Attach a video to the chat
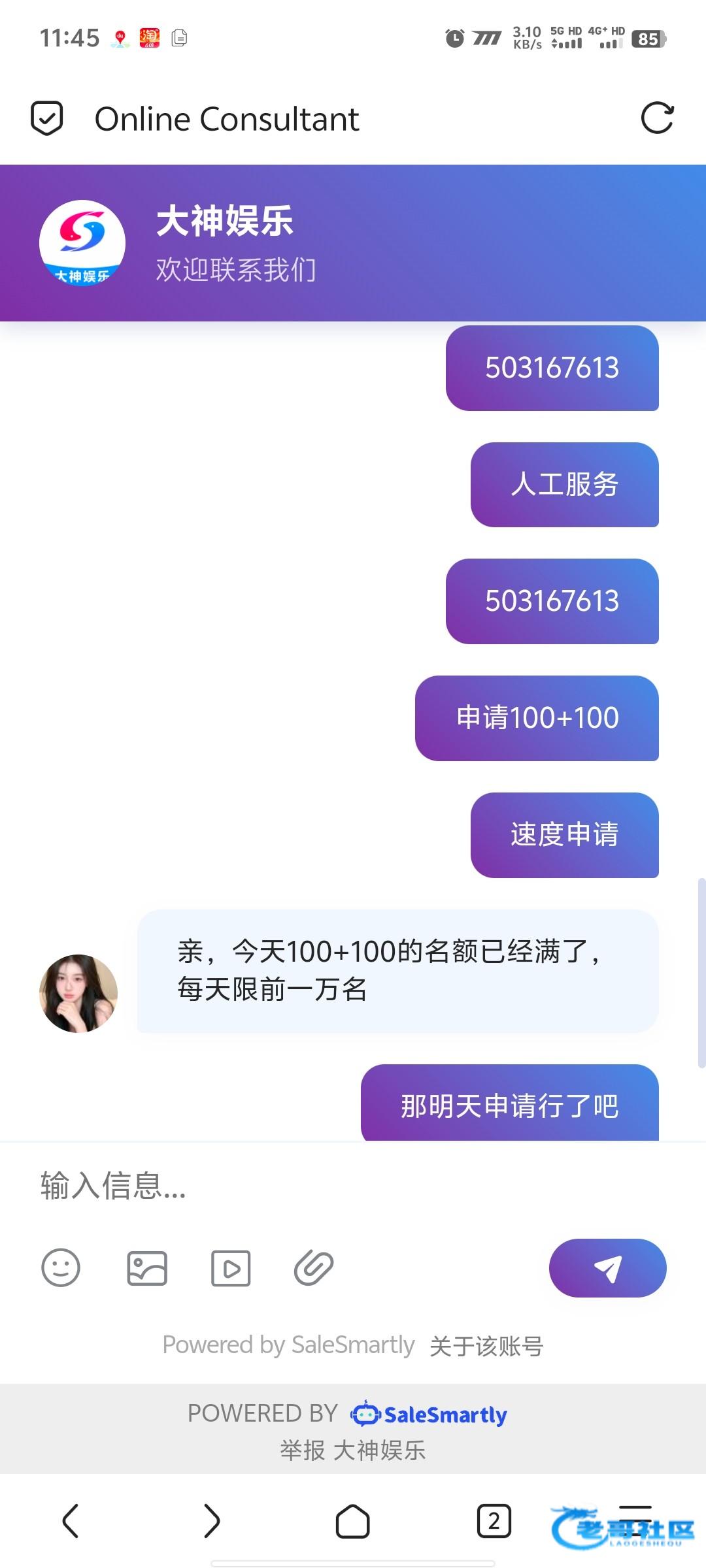The image size is (706, 1568). pos(231,1268)
